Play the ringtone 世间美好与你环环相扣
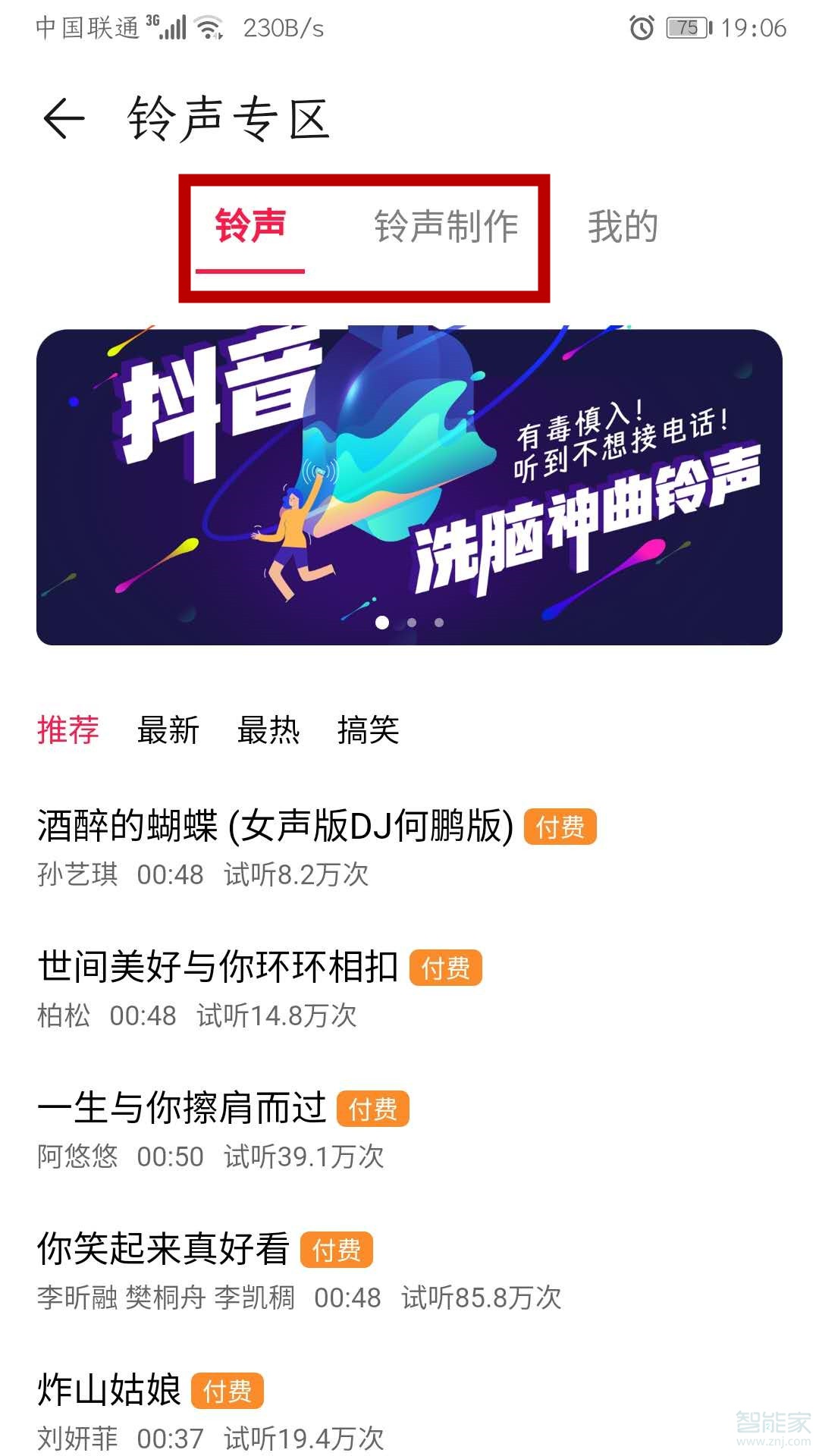This screenshot has height=1456, width=819. pyautogui.click(x=217, y=968)
